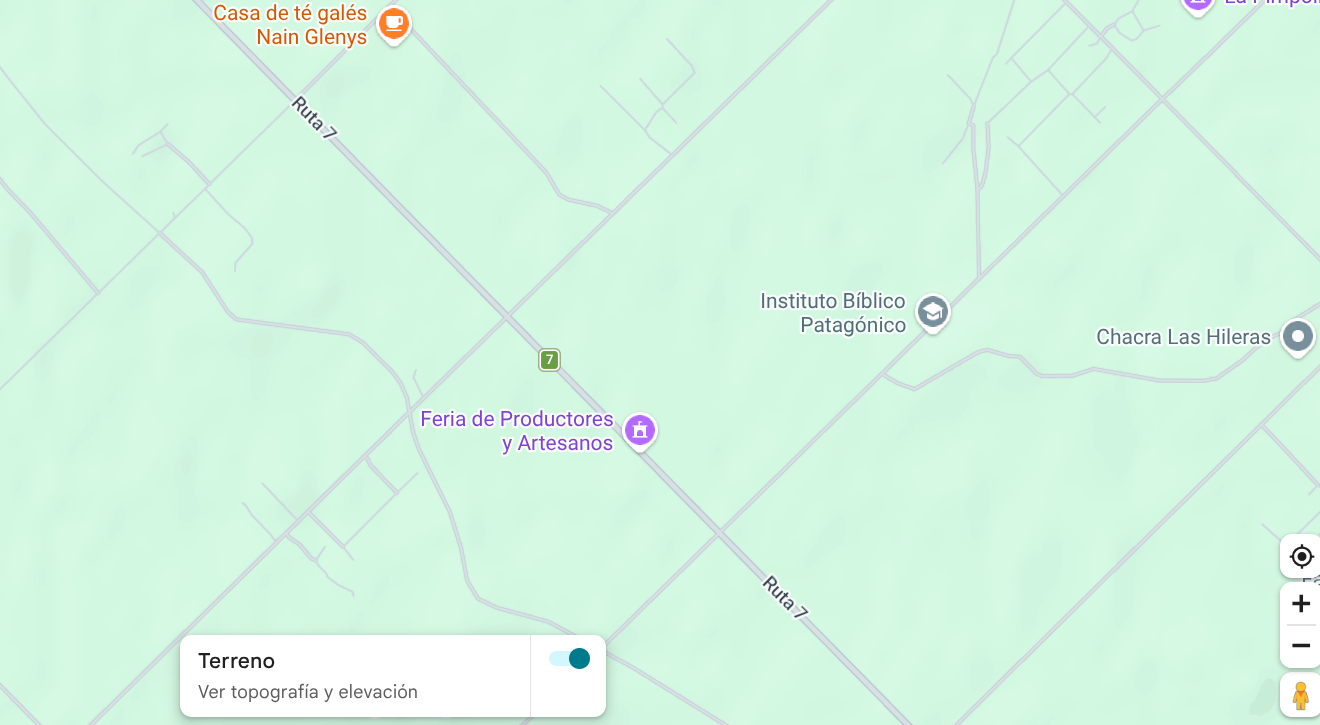Screen dimensions: 1320x725
Task: Select Feria de Productores y Artesanos marker
Action: [640, 432]
